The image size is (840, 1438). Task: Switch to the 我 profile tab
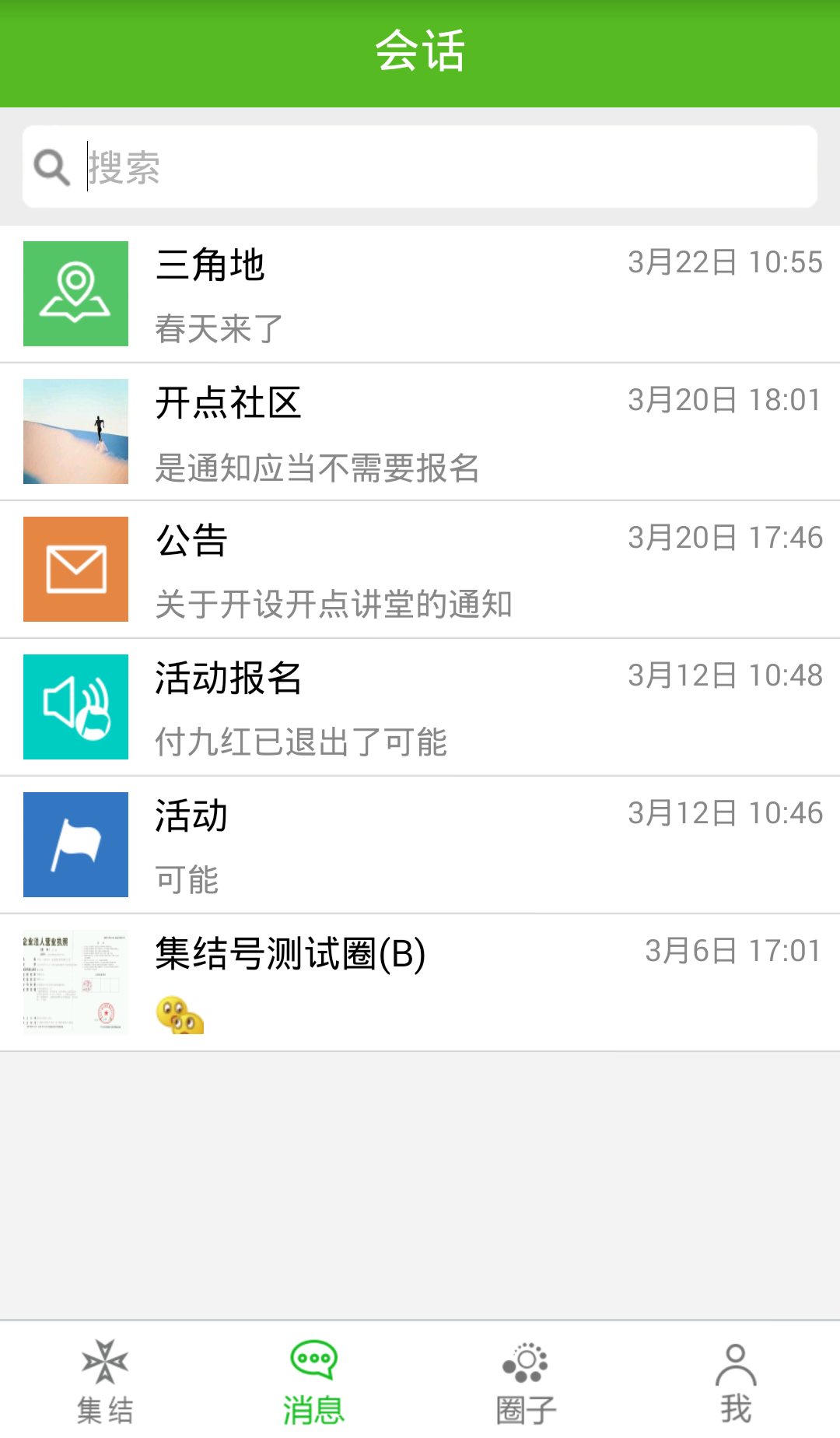(x=735, y=1381)
